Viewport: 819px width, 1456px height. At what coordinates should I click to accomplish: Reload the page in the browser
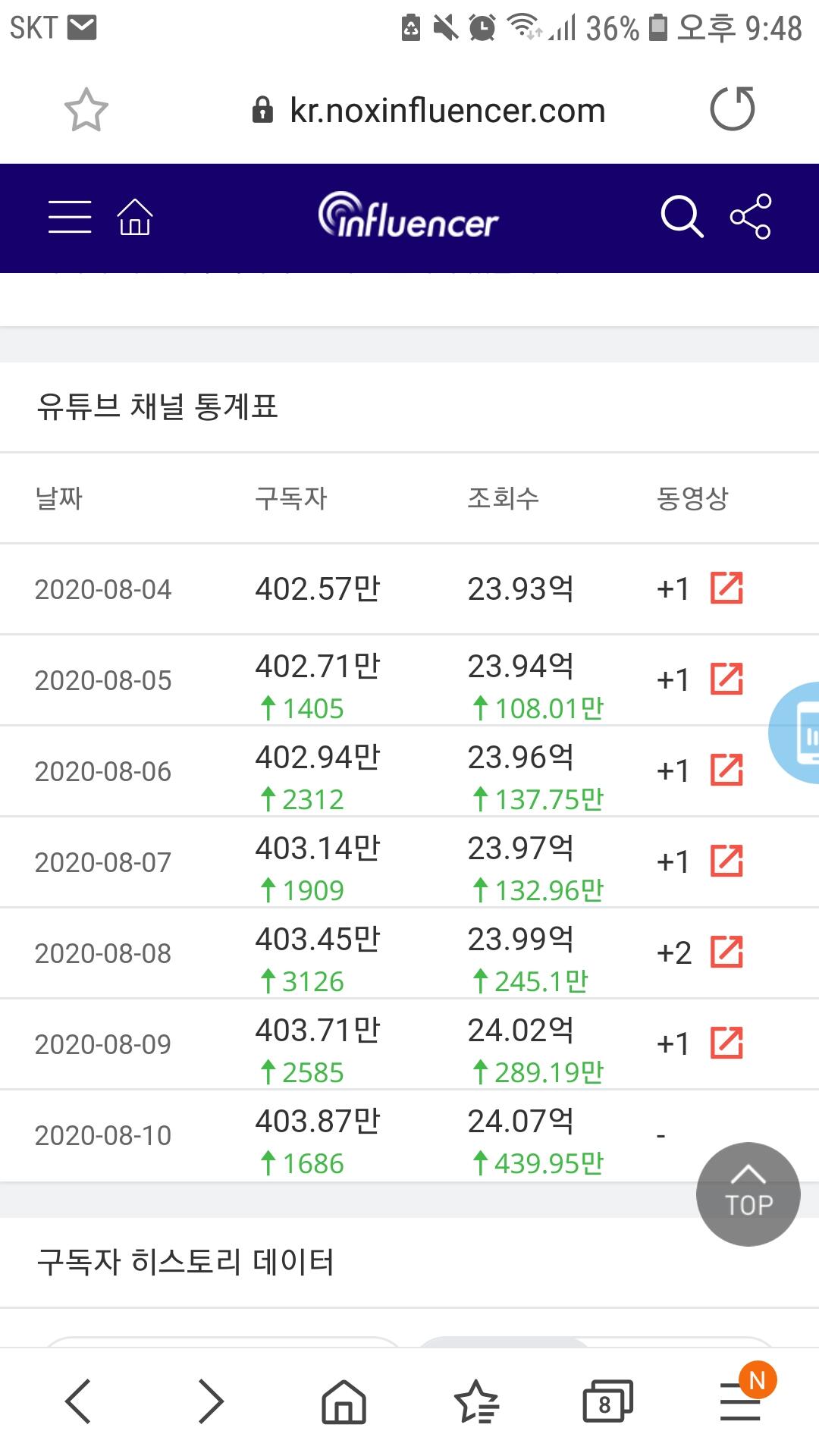tap(733, 109)
